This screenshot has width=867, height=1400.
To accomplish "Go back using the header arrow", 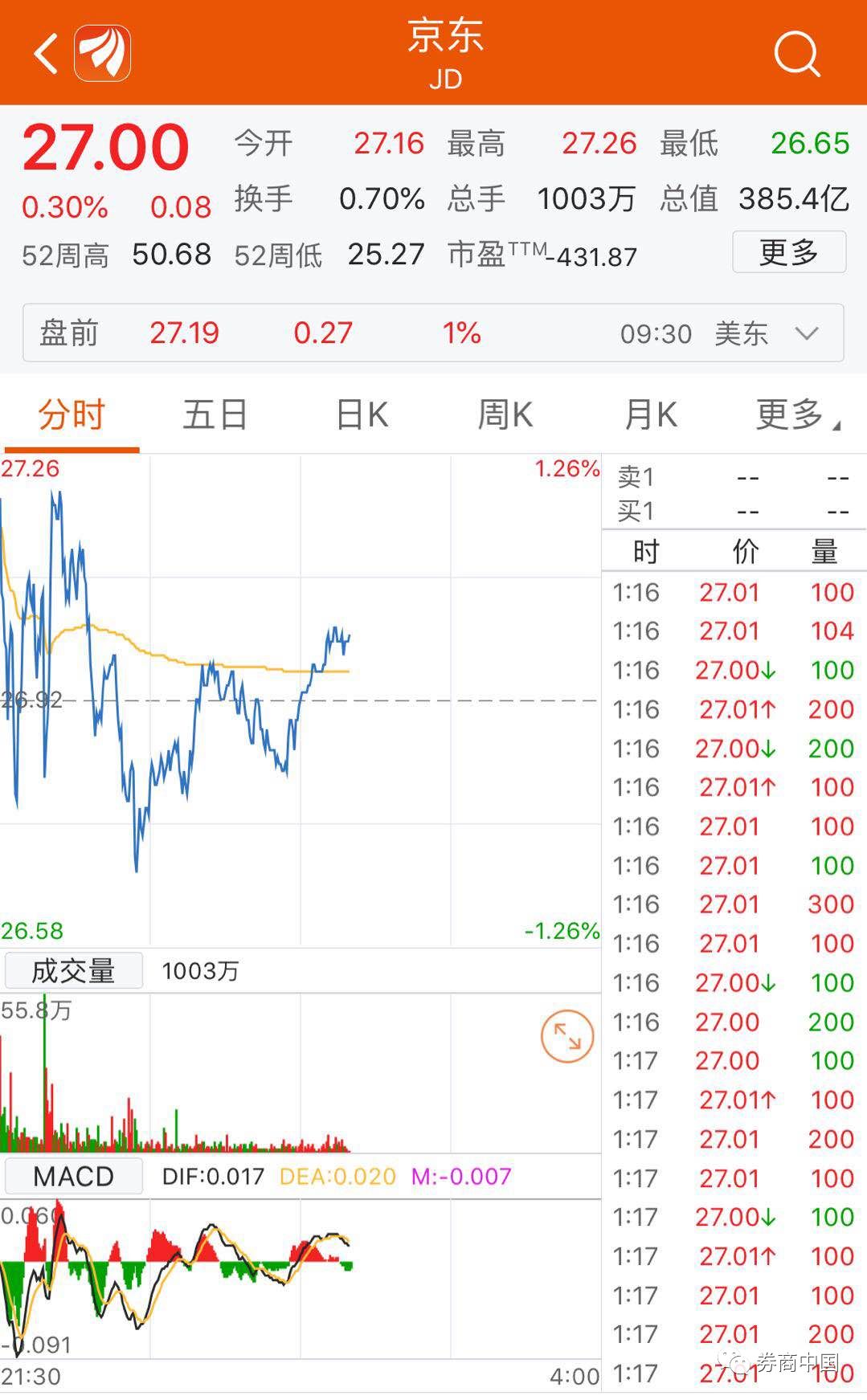I will (47, 54).
